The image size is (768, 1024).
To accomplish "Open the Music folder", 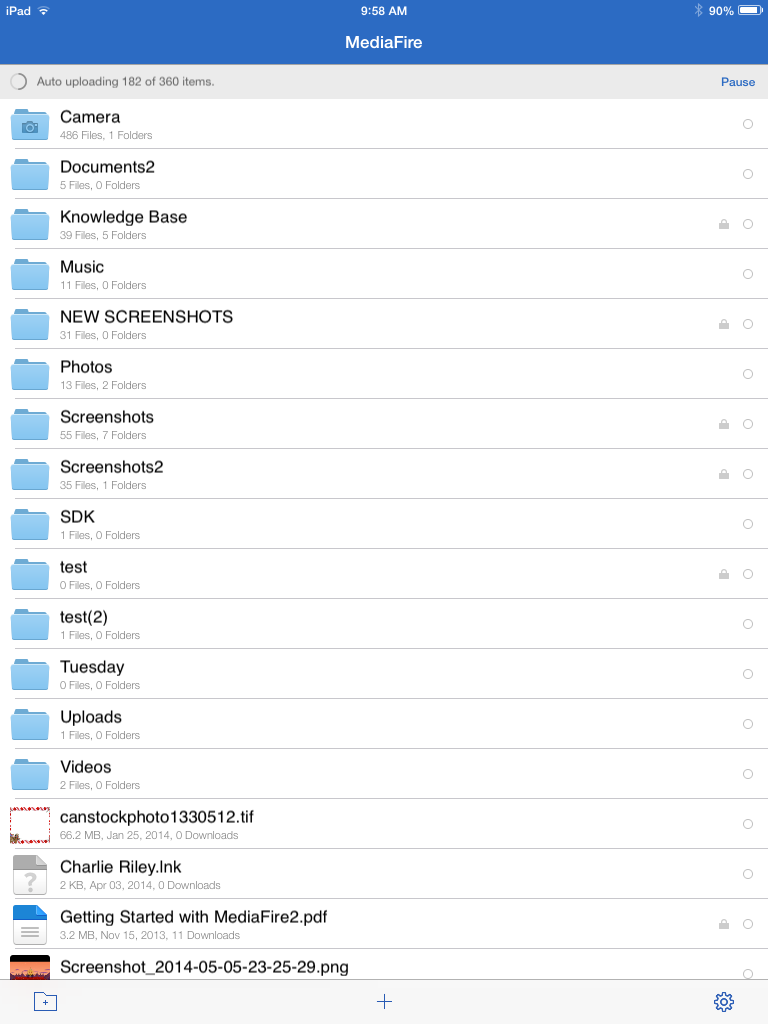I will (82, 274).
